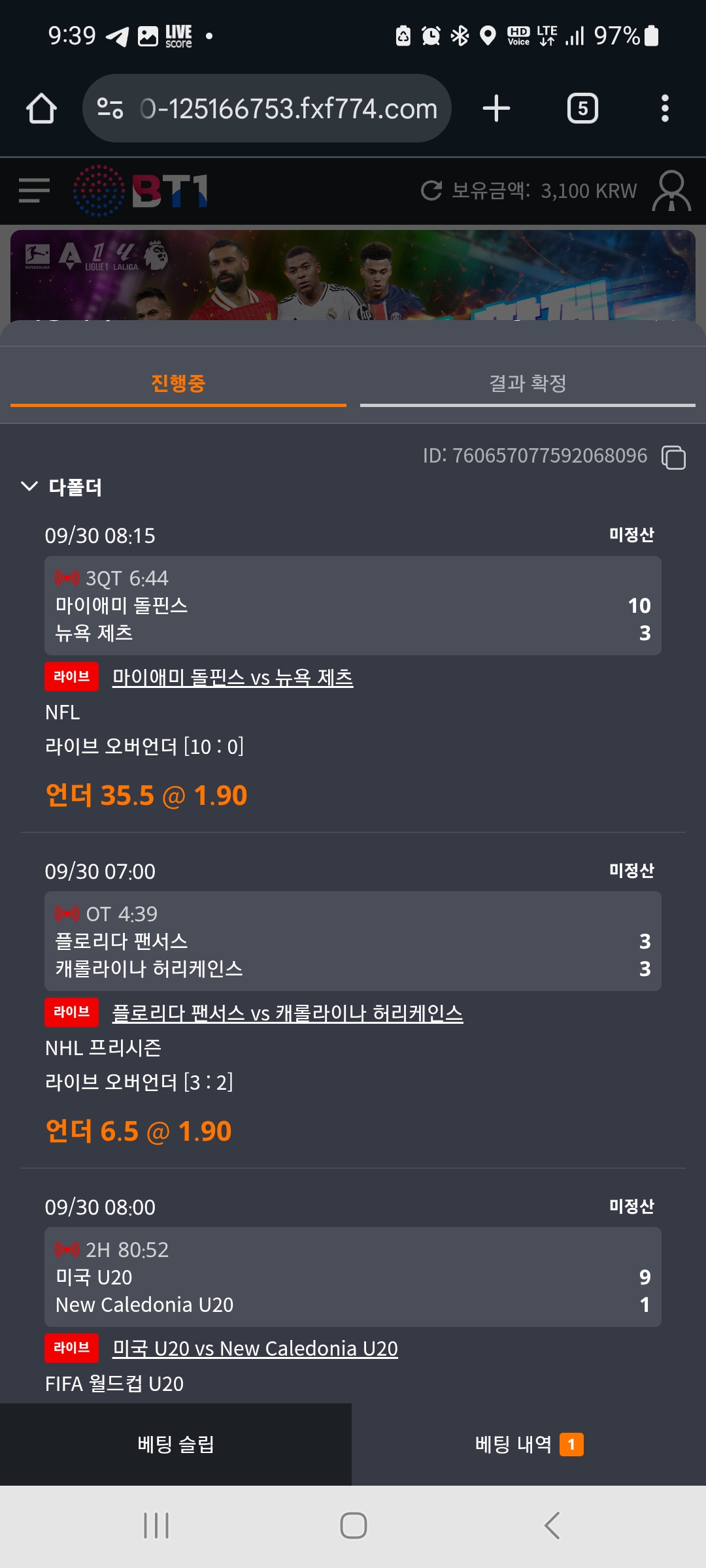
Task: Open the browser home page
Action: pos(41,108)
